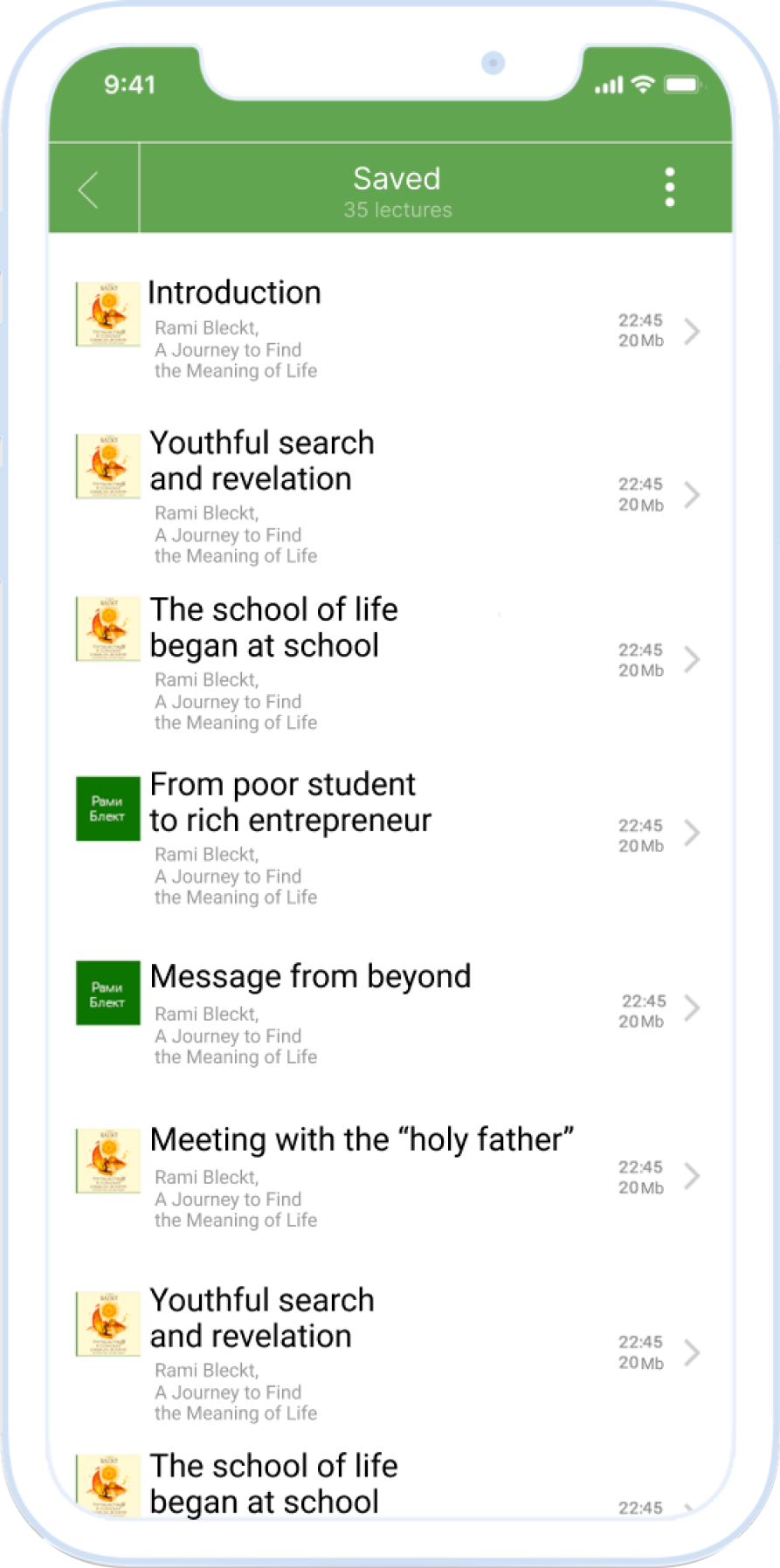Open the three-dot overflow menu

point(670,187)
